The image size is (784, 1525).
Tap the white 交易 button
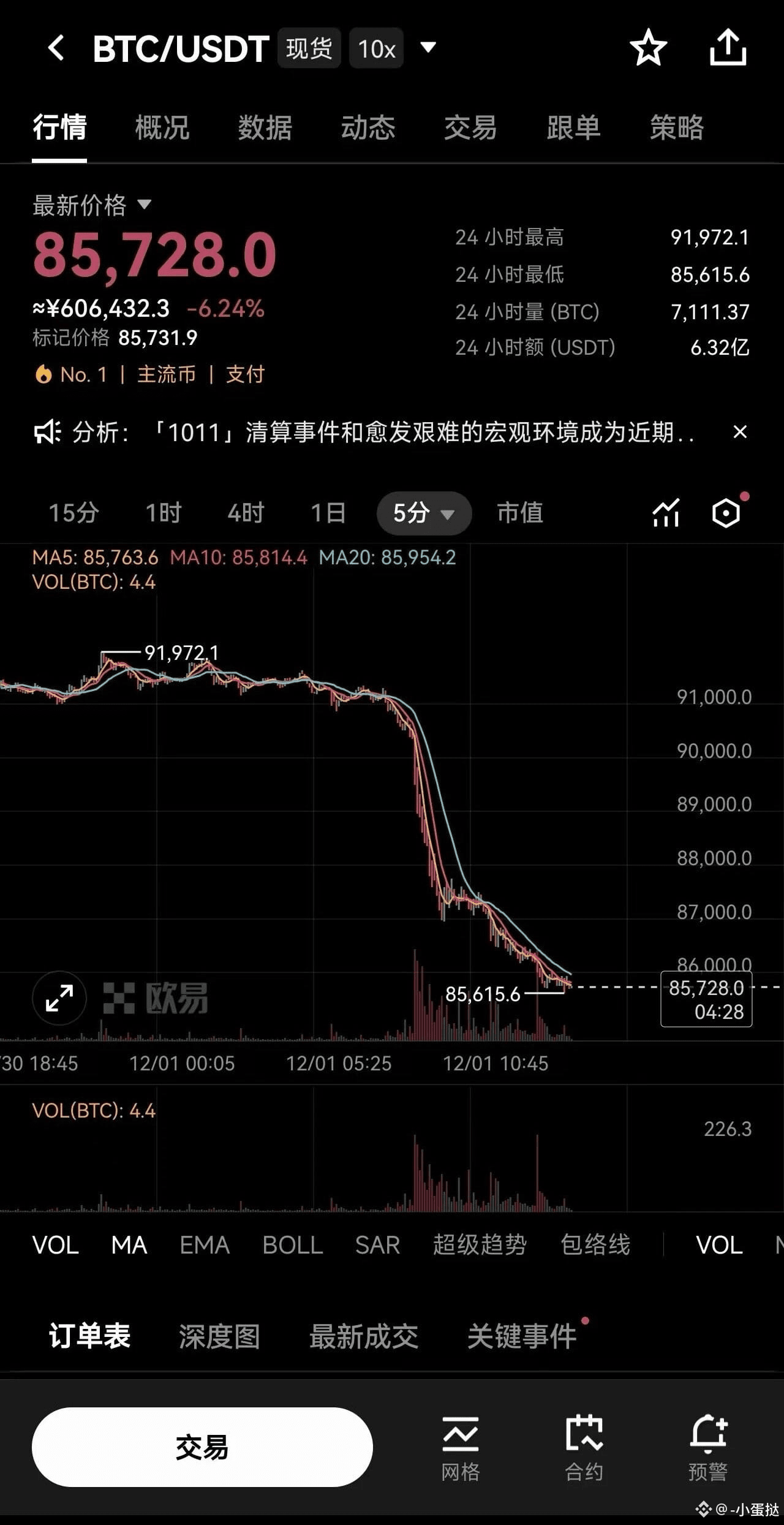(x=202, y=1447)
